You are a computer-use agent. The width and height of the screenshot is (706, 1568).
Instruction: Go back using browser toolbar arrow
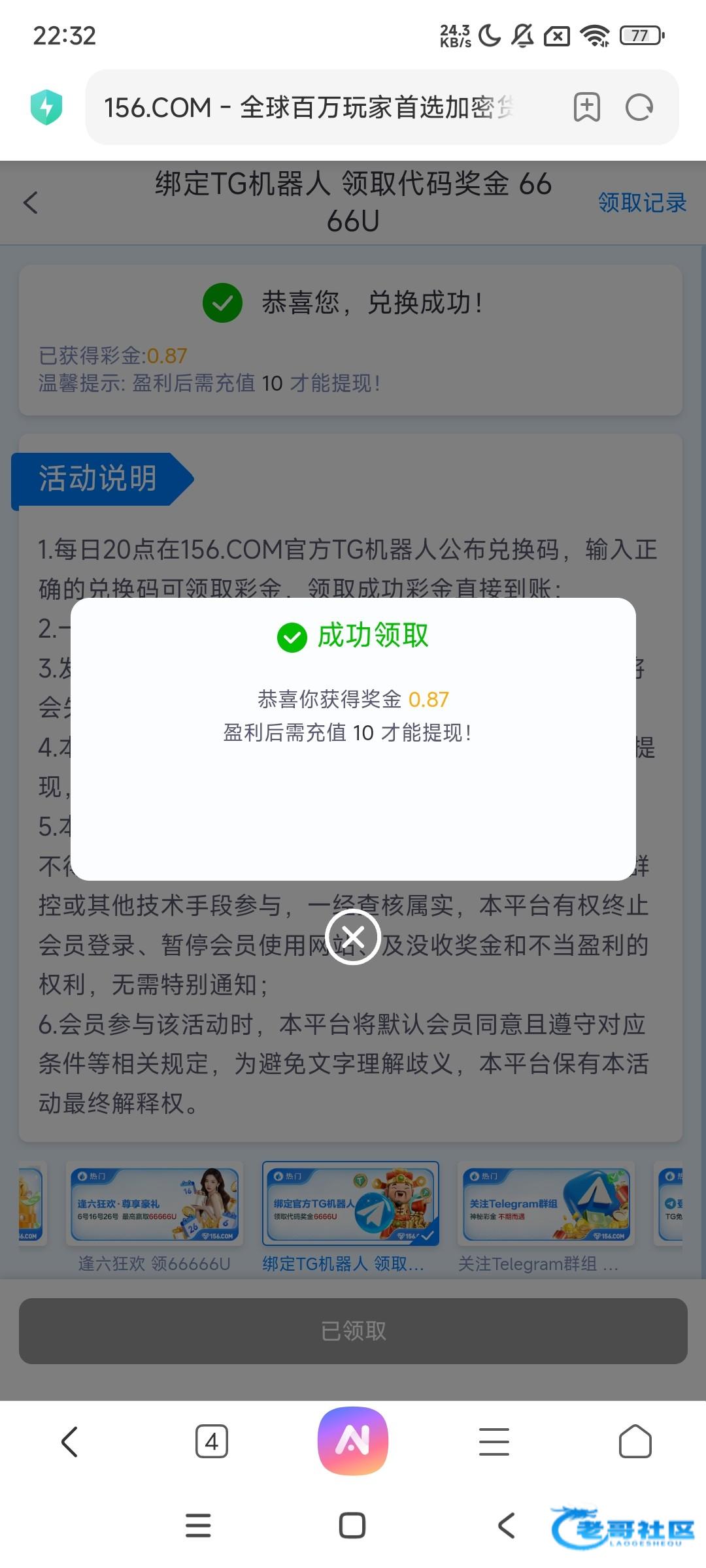pos(70,1441)
